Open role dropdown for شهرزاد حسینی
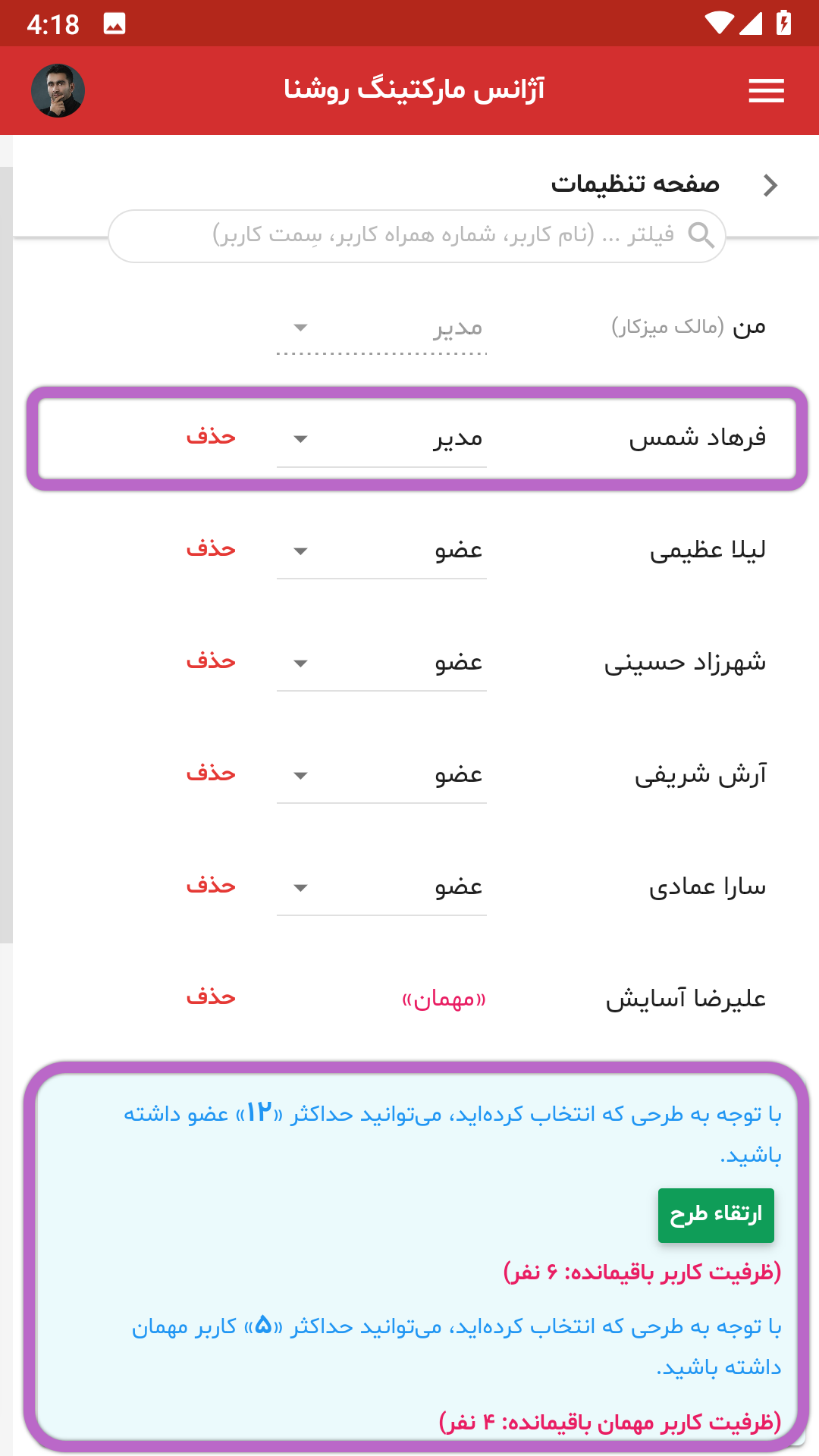This screenshot has height=1456, width=819. 381,664
